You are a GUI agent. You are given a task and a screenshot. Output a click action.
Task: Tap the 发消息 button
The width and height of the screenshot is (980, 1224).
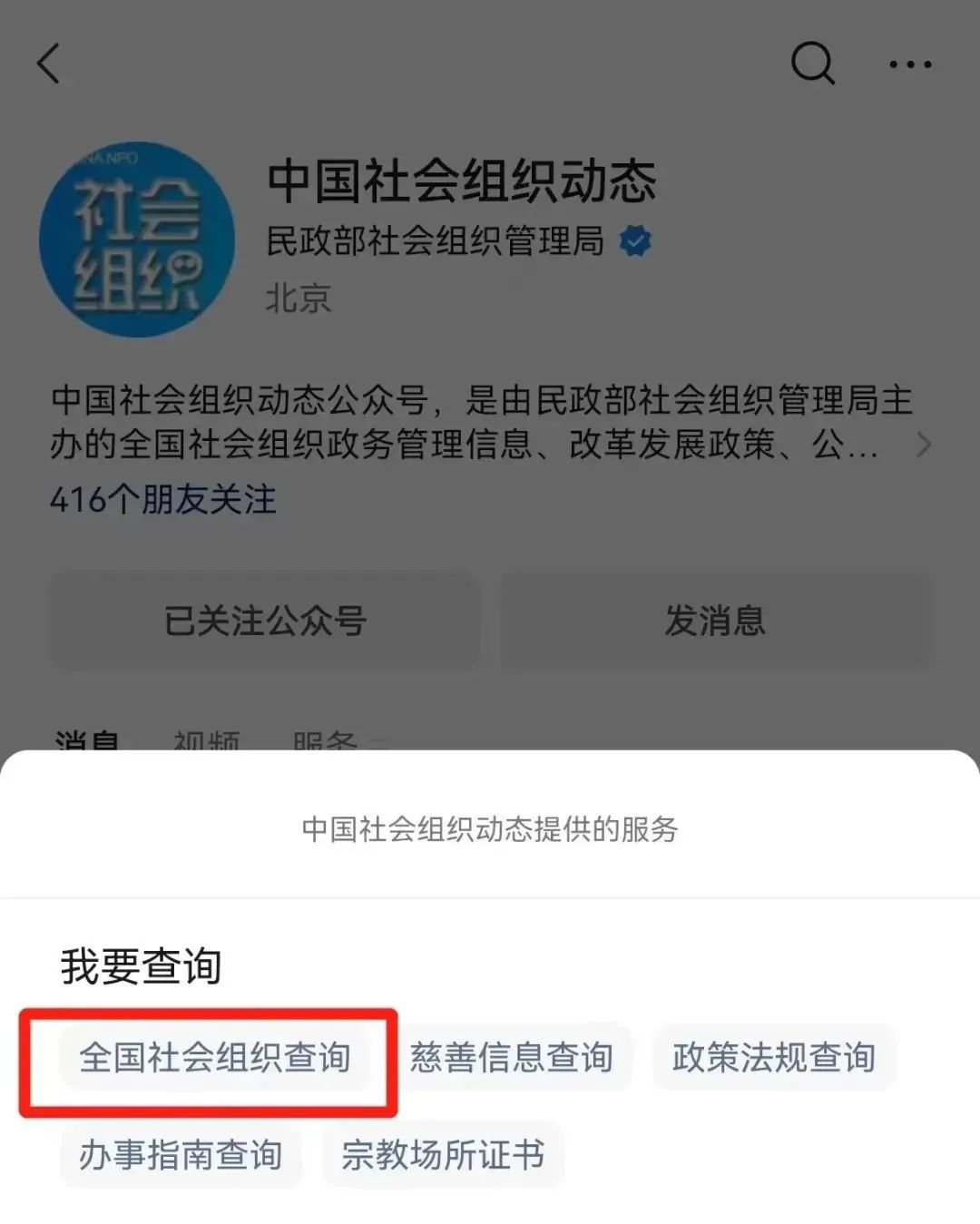pos(715,621)
